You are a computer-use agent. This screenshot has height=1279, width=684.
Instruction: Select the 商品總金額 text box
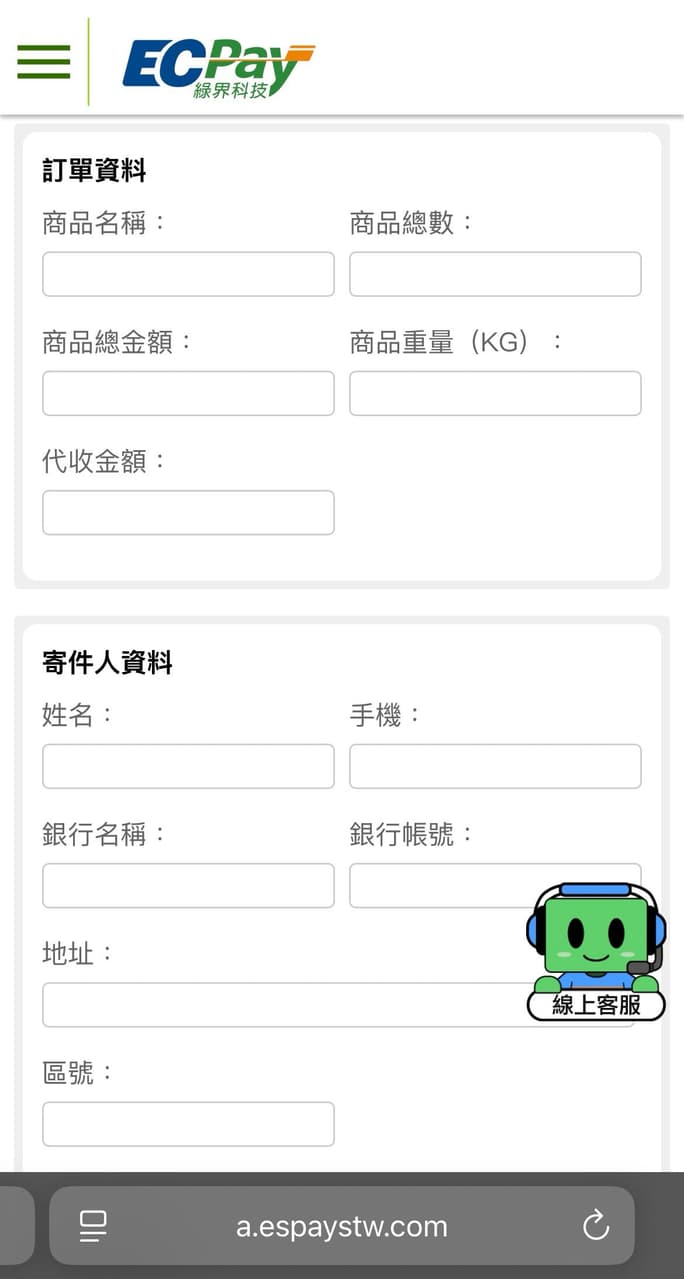188,393
